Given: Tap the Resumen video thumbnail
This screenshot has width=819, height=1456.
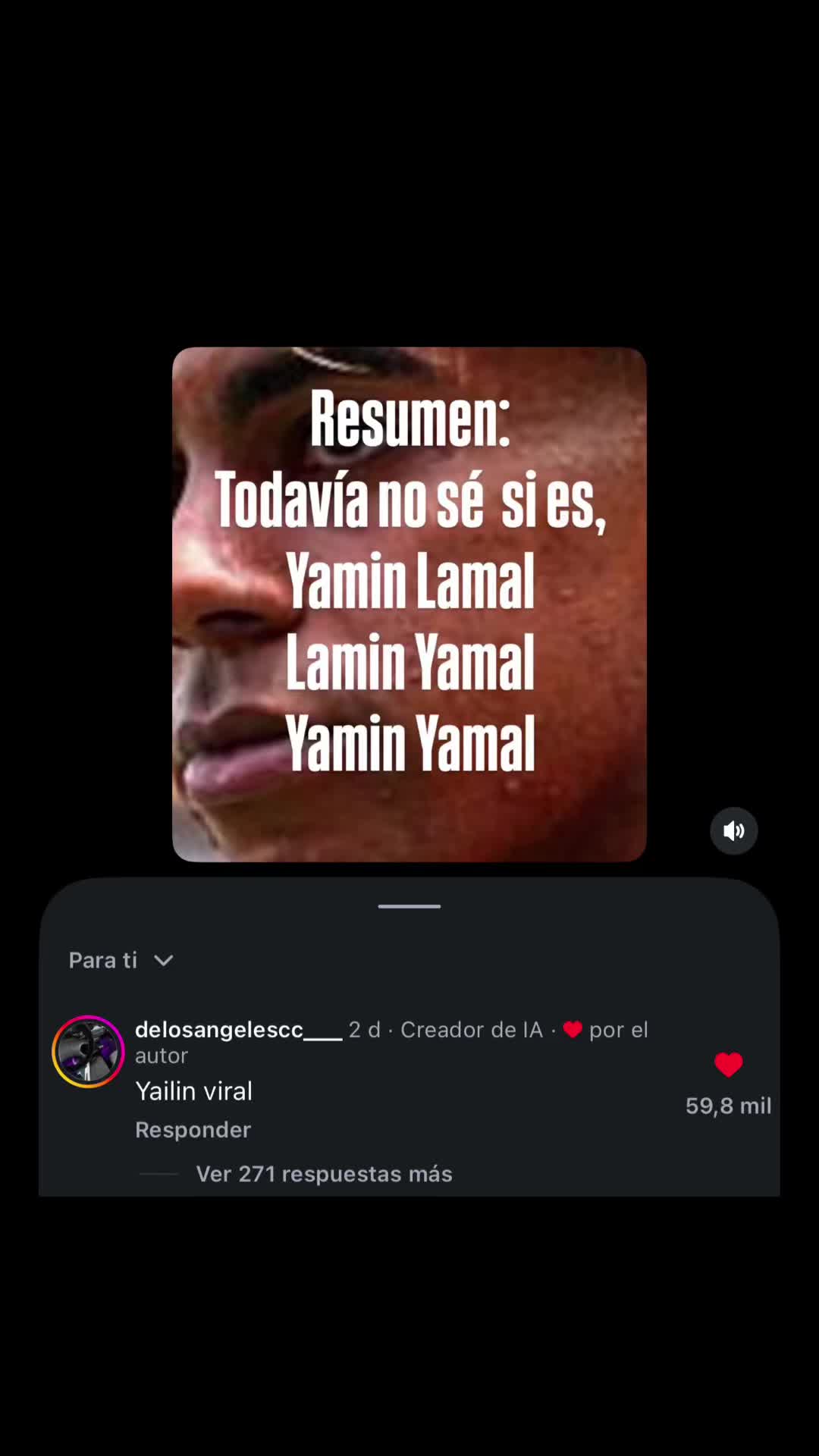Looking at the screenshot, I should 409,604.
